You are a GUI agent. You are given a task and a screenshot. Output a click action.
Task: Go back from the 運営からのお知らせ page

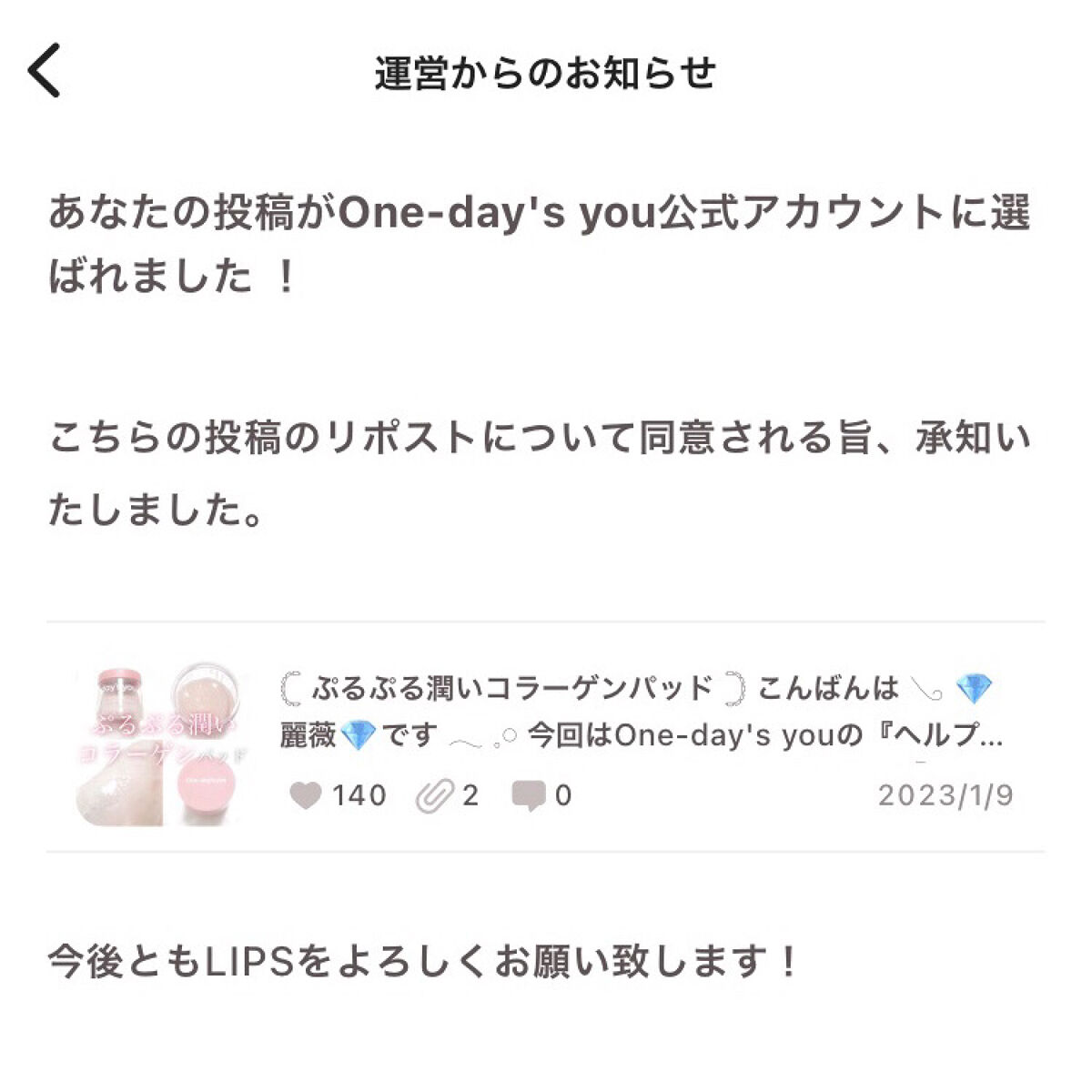pos(45,70)
